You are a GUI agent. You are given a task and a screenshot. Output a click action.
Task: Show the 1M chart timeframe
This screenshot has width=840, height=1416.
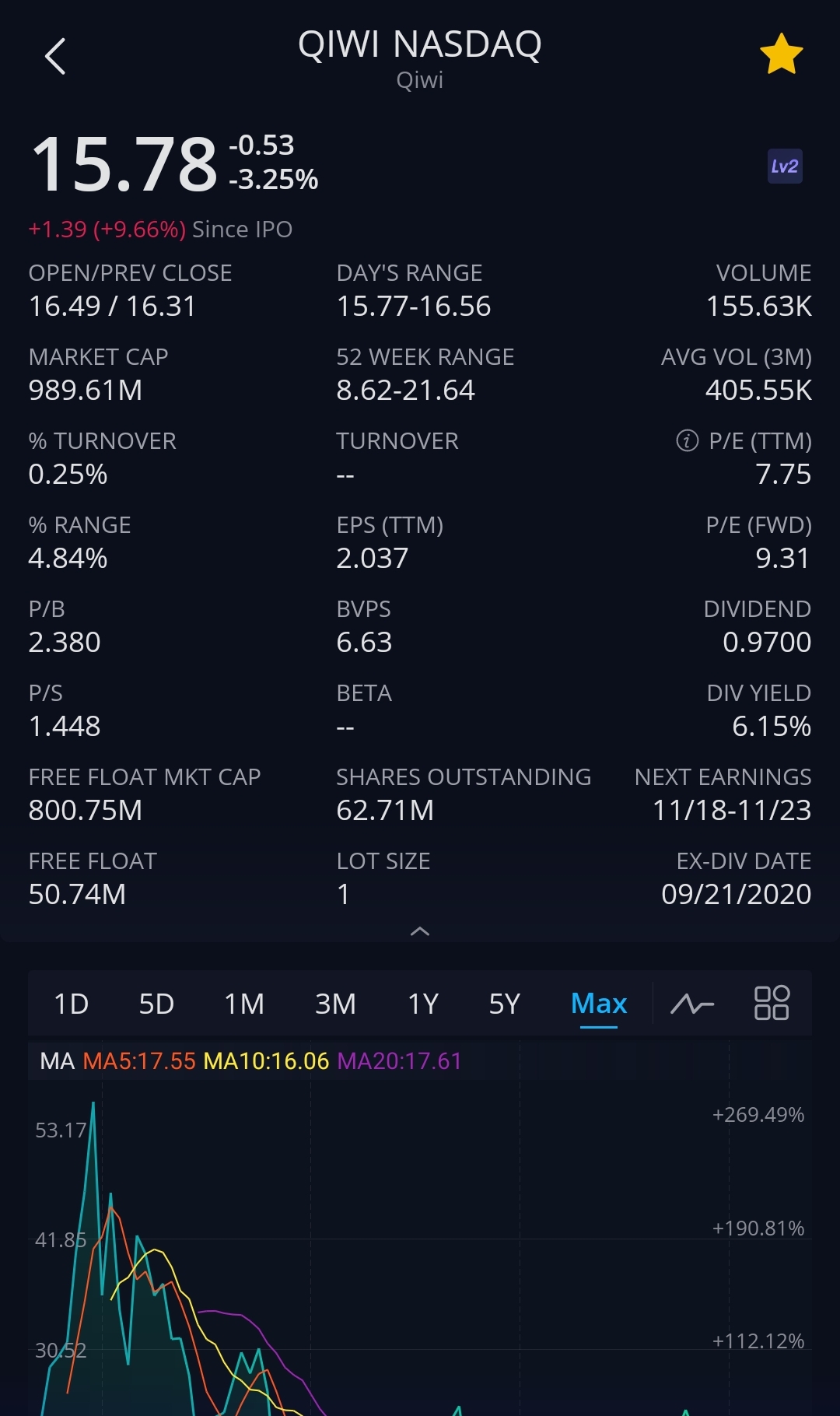coord(244,1004)
